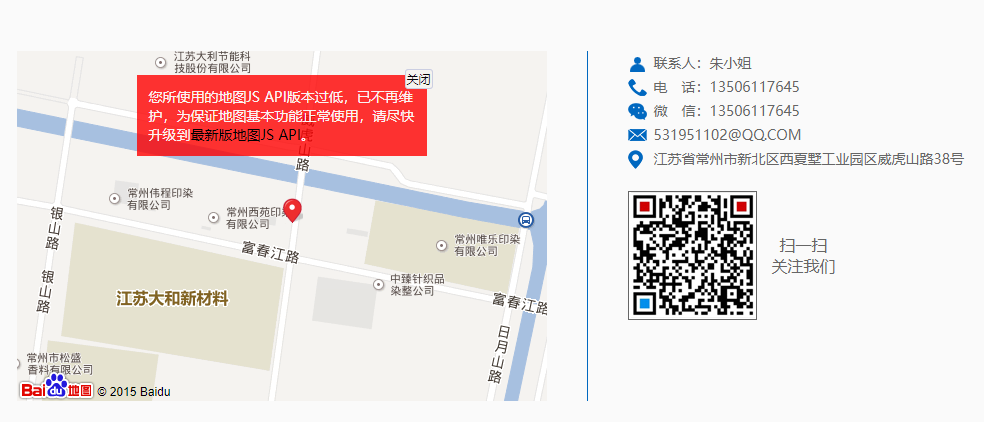984x422 pixels.
Task: Select the bus stop icon on the map
Action: 526,220
